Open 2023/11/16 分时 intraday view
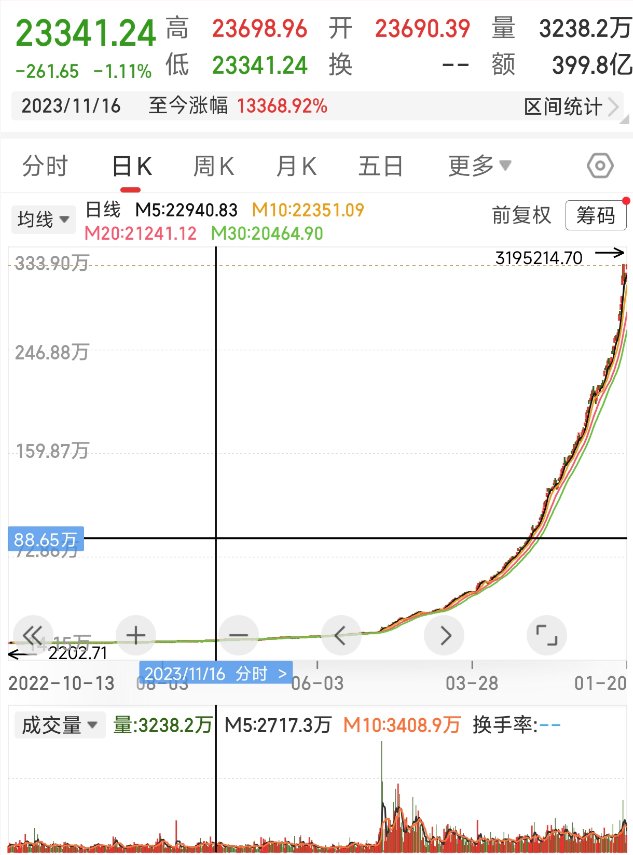The width and height of the screenshot is (633, 855). [217, 674]
